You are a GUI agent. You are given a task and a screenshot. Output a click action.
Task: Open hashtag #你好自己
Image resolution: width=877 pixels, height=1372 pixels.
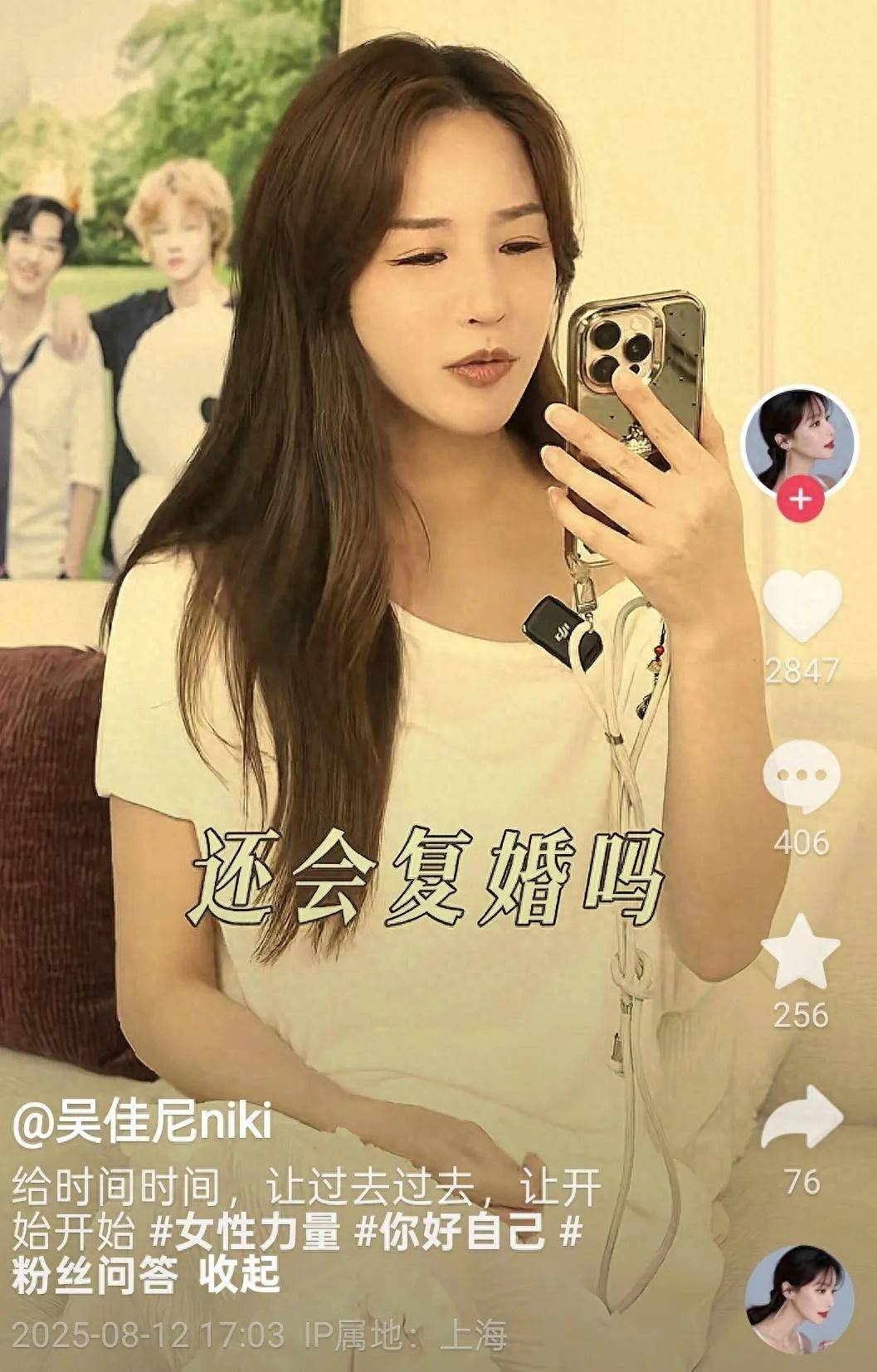coord(450,1232)
